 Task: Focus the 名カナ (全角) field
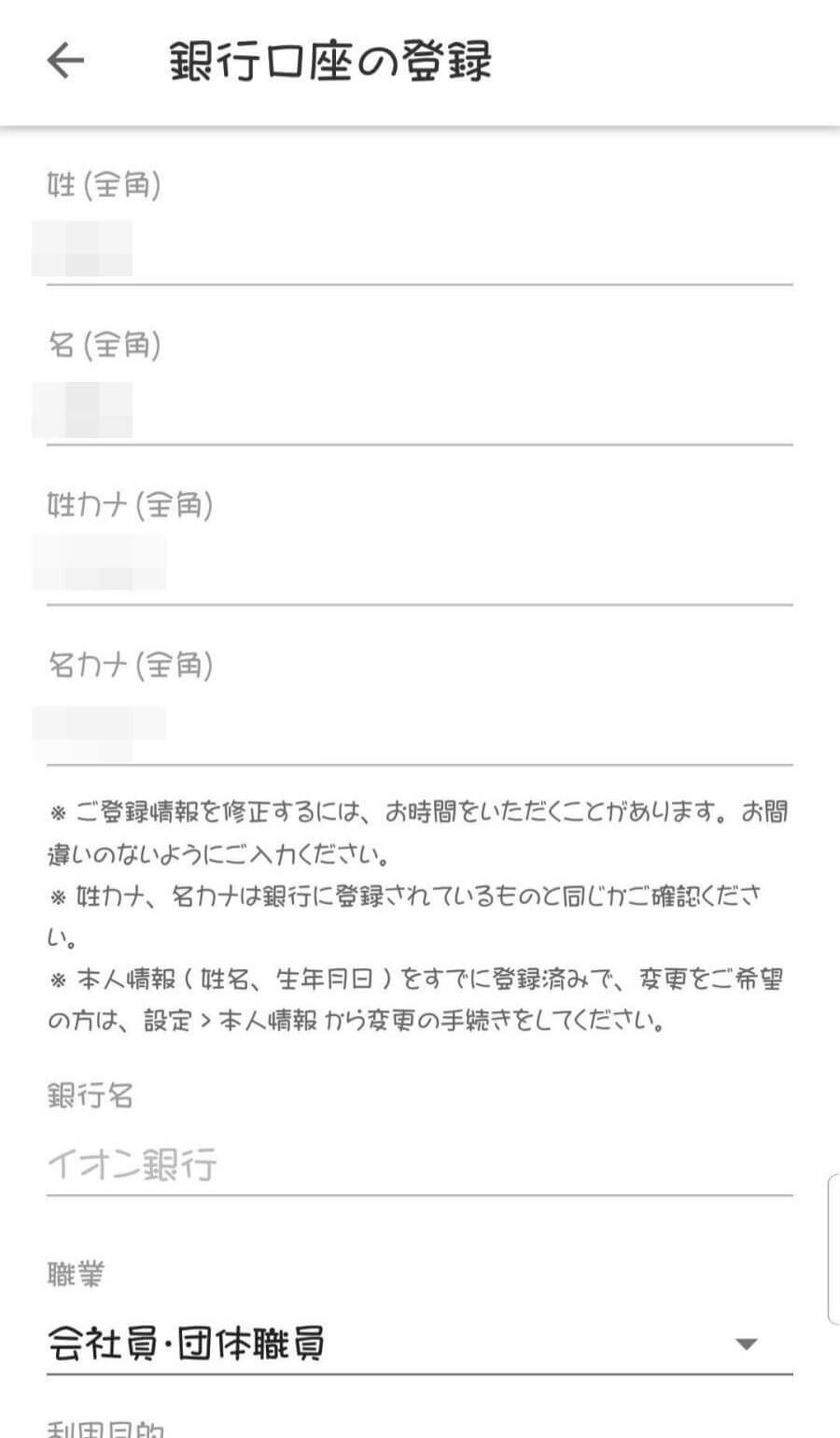click(x=420, y=731)
